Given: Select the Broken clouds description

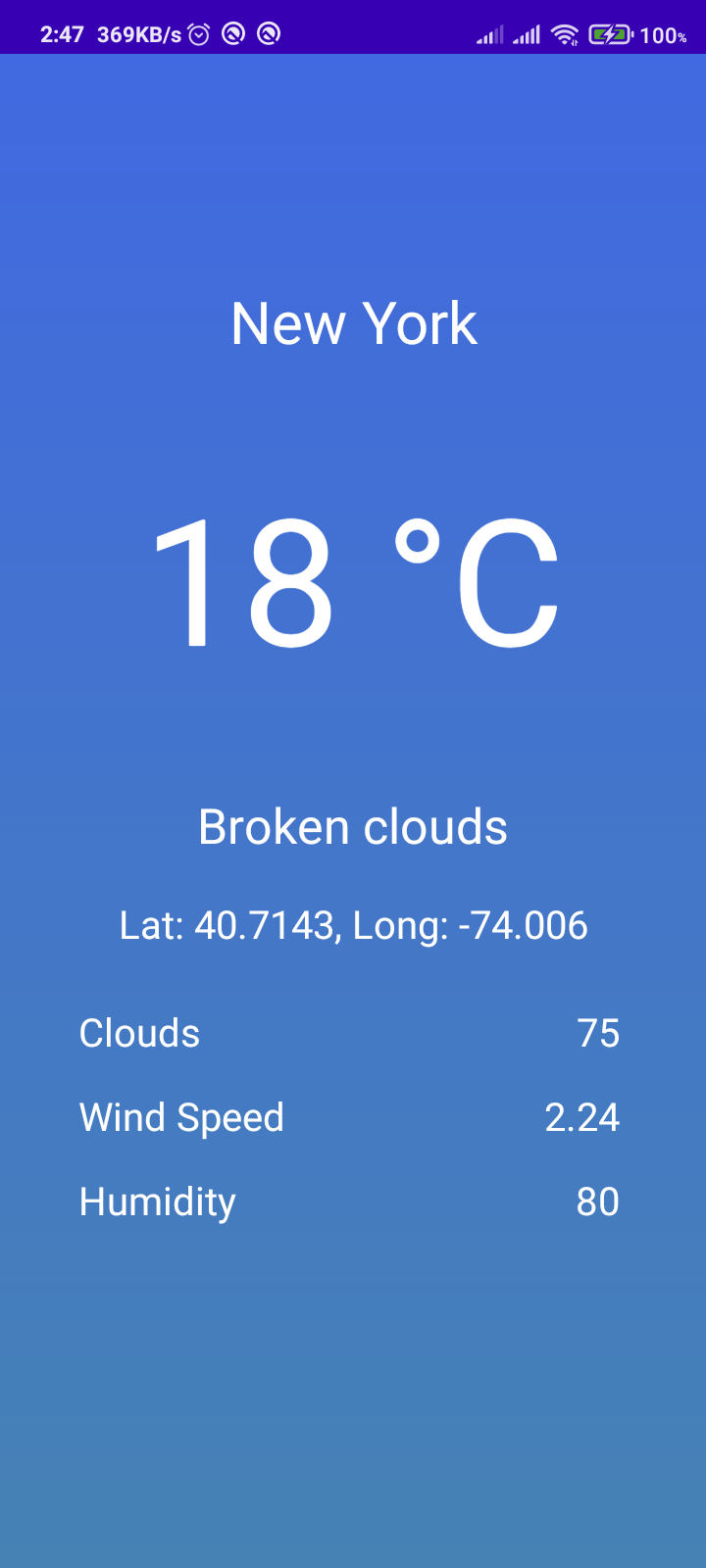Looking at the screenshot, I should (353, 826).
